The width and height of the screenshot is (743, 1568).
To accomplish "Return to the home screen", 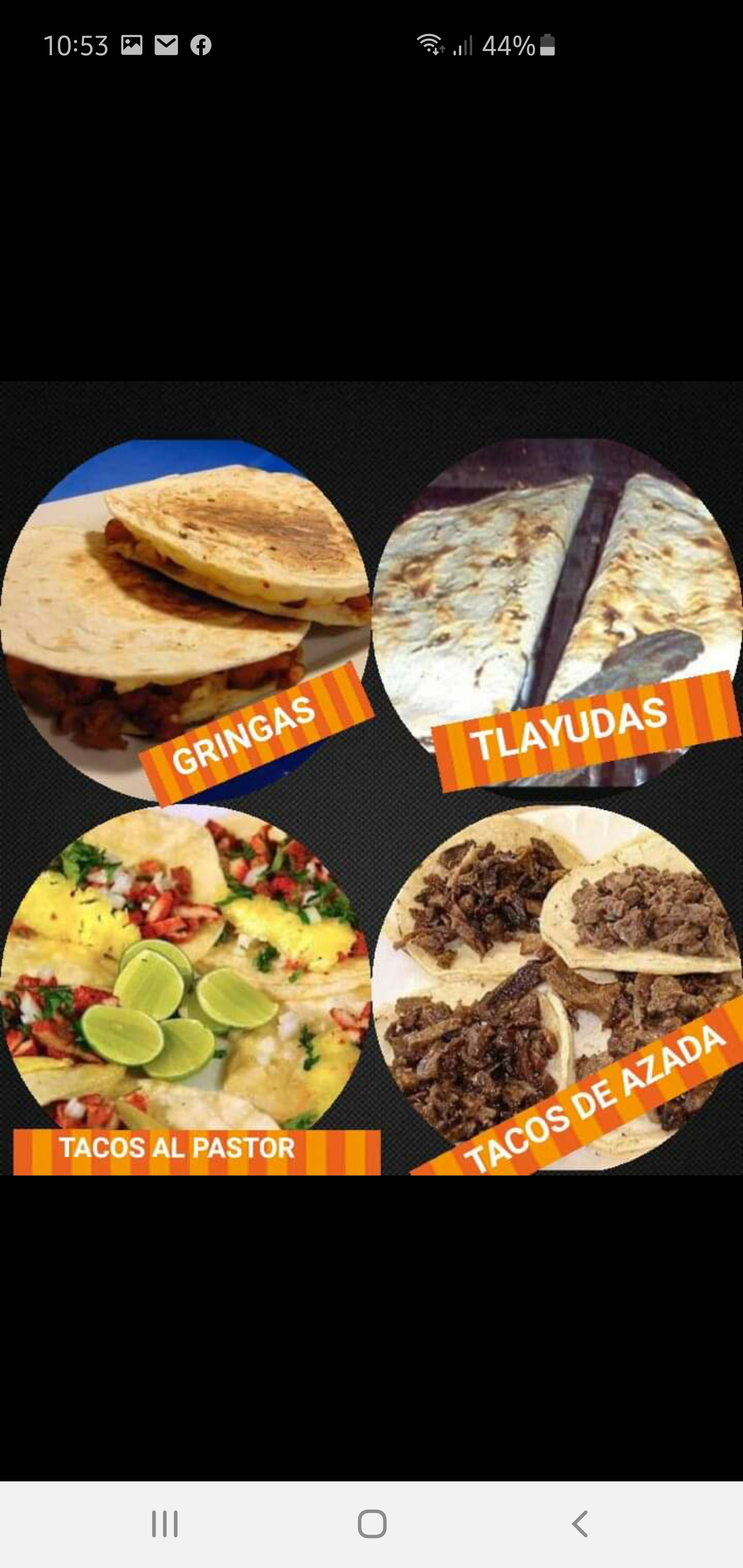I will click(x=372, y=1524).
